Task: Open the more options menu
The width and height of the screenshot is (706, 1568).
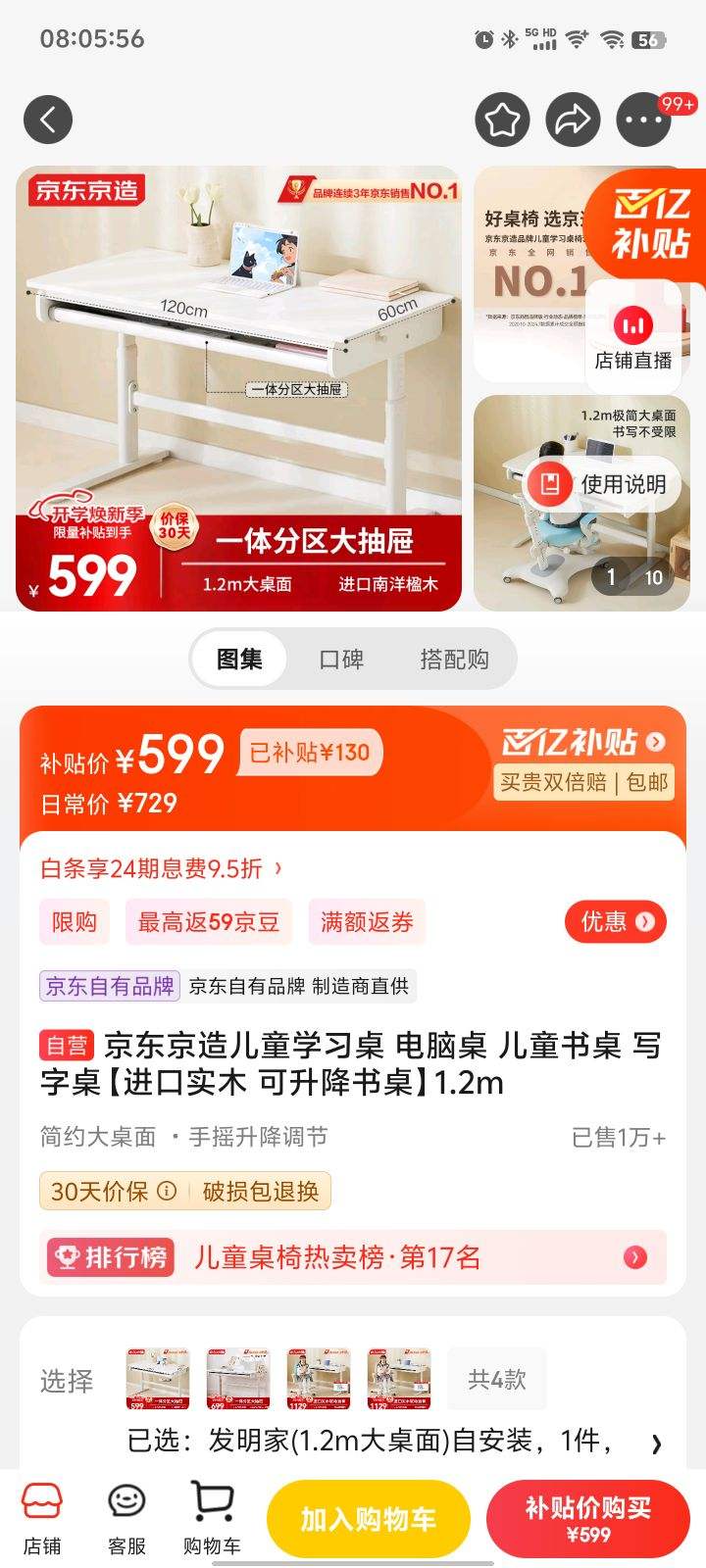Action: click(x=643, y=120)
